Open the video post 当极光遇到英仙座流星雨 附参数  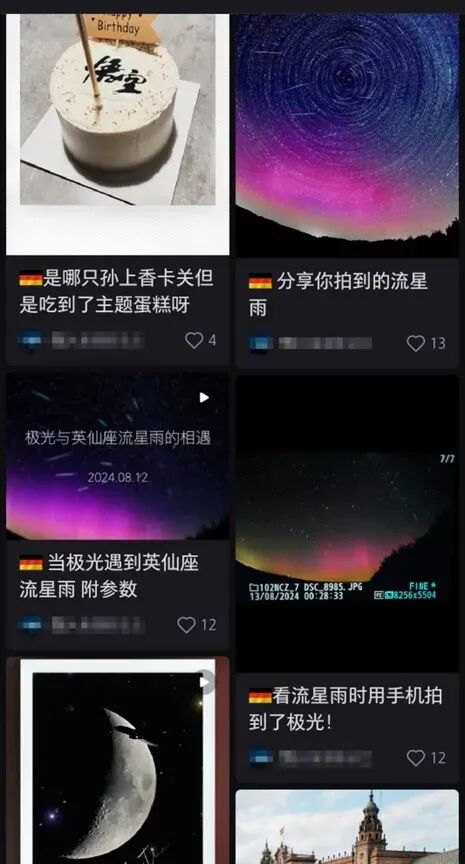[117, 456]
